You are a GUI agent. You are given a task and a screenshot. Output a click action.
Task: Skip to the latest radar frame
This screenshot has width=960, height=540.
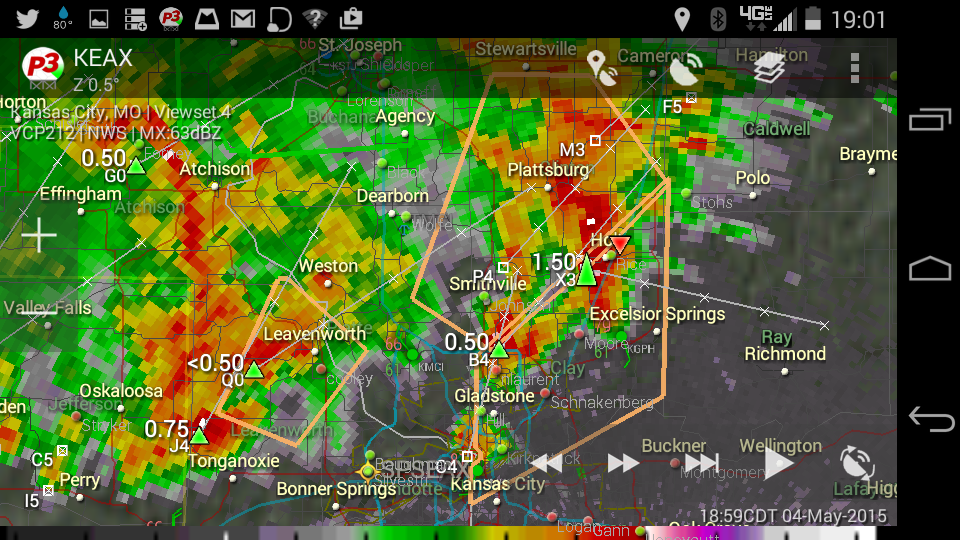point(702,463)
